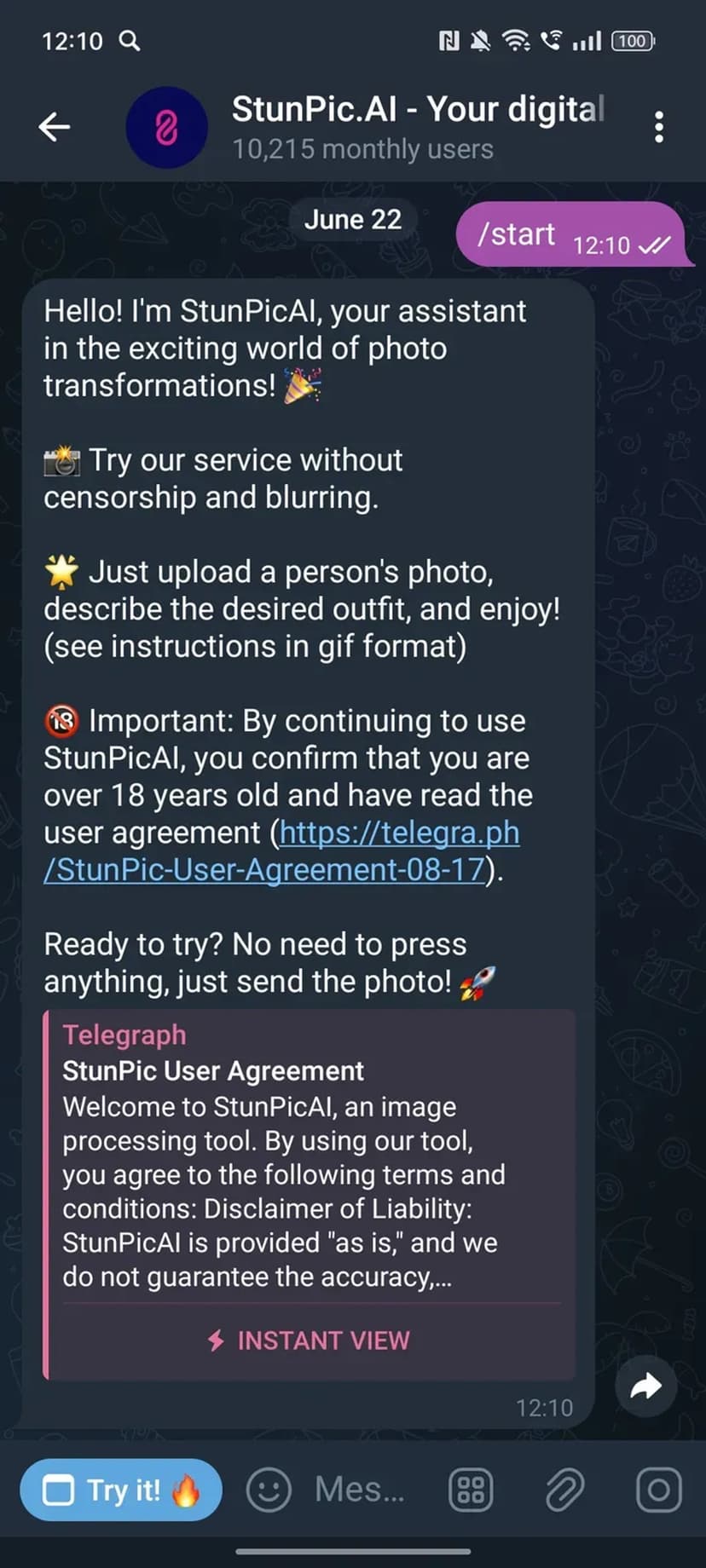The width and height of the screenshot is (706, 1568).
Task: Open the camera to record media
Action: tap(658, 1490)
